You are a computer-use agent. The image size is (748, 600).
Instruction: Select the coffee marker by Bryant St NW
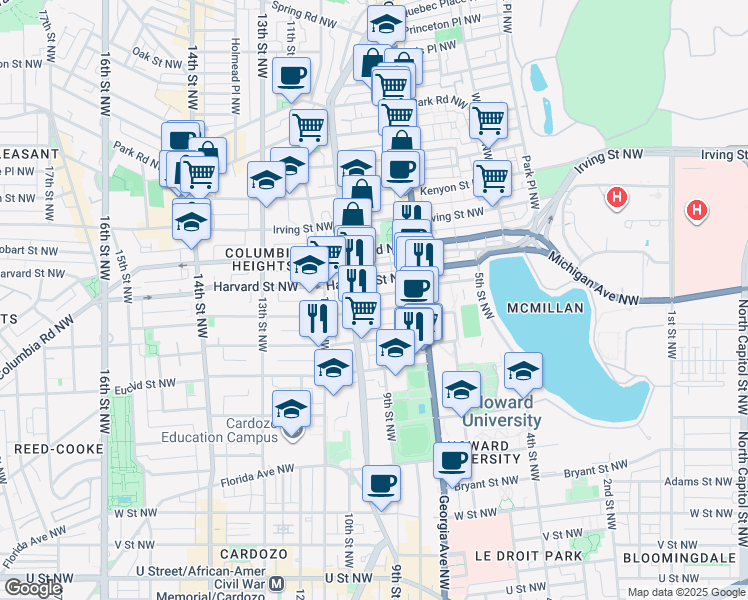(x=453, y=461)
